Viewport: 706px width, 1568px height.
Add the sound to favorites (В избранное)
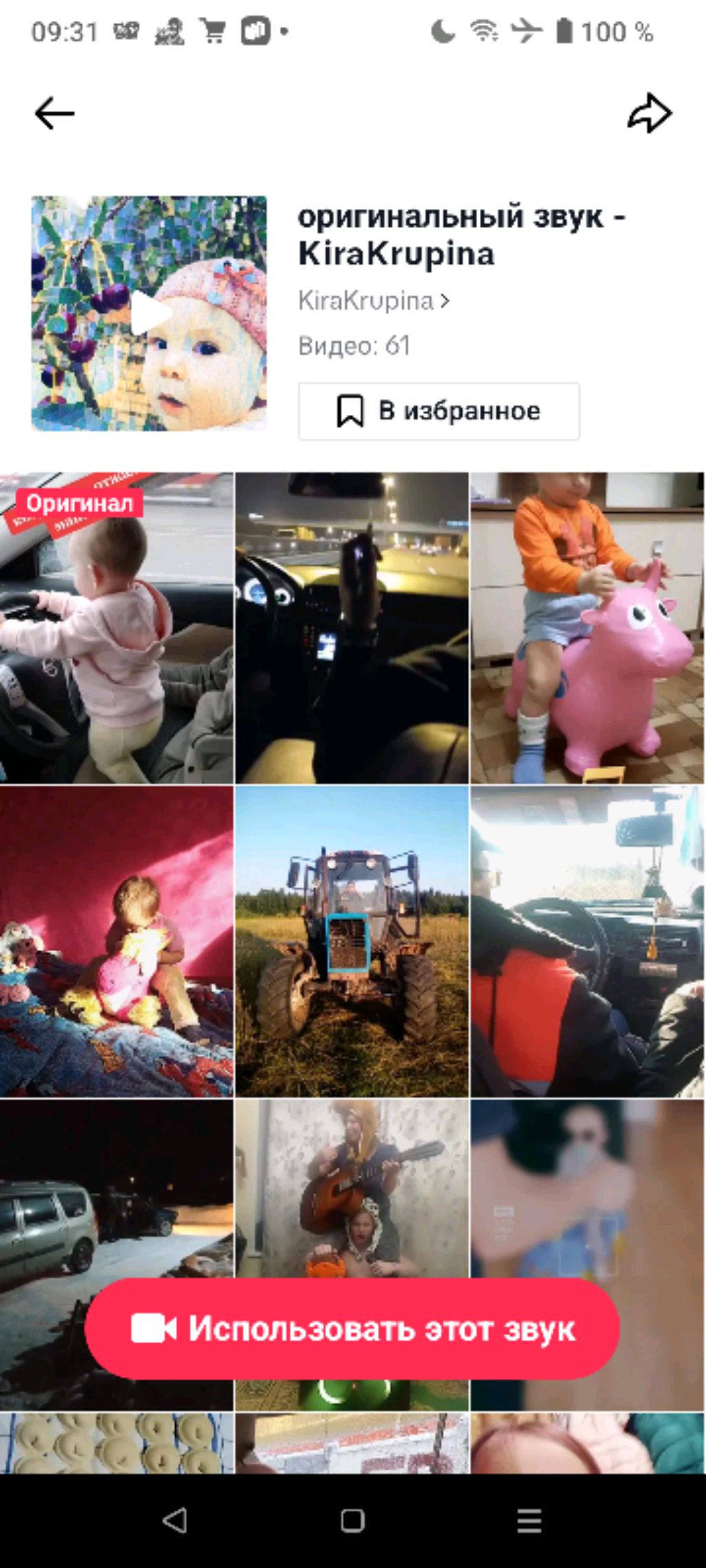tap(438, 411)
